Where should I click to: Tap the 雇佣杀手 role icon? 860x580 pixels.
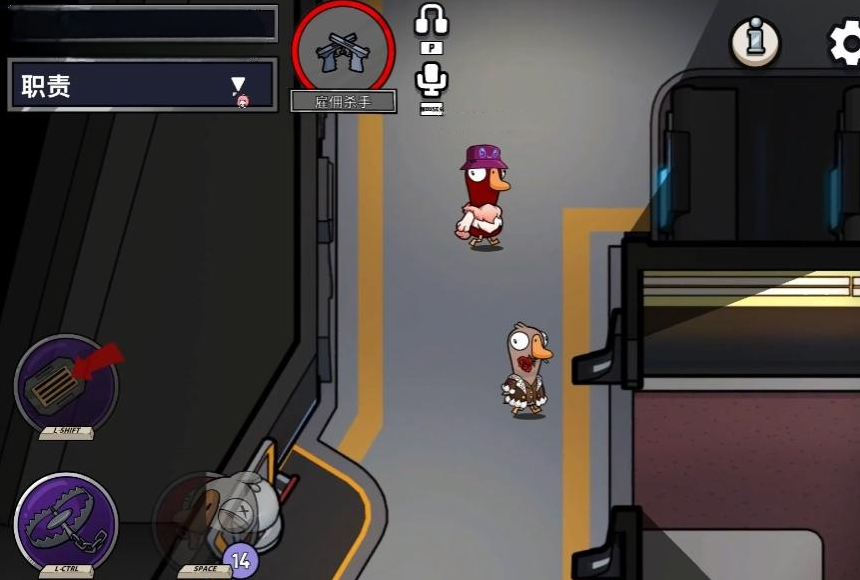click(x=343, y=49)
